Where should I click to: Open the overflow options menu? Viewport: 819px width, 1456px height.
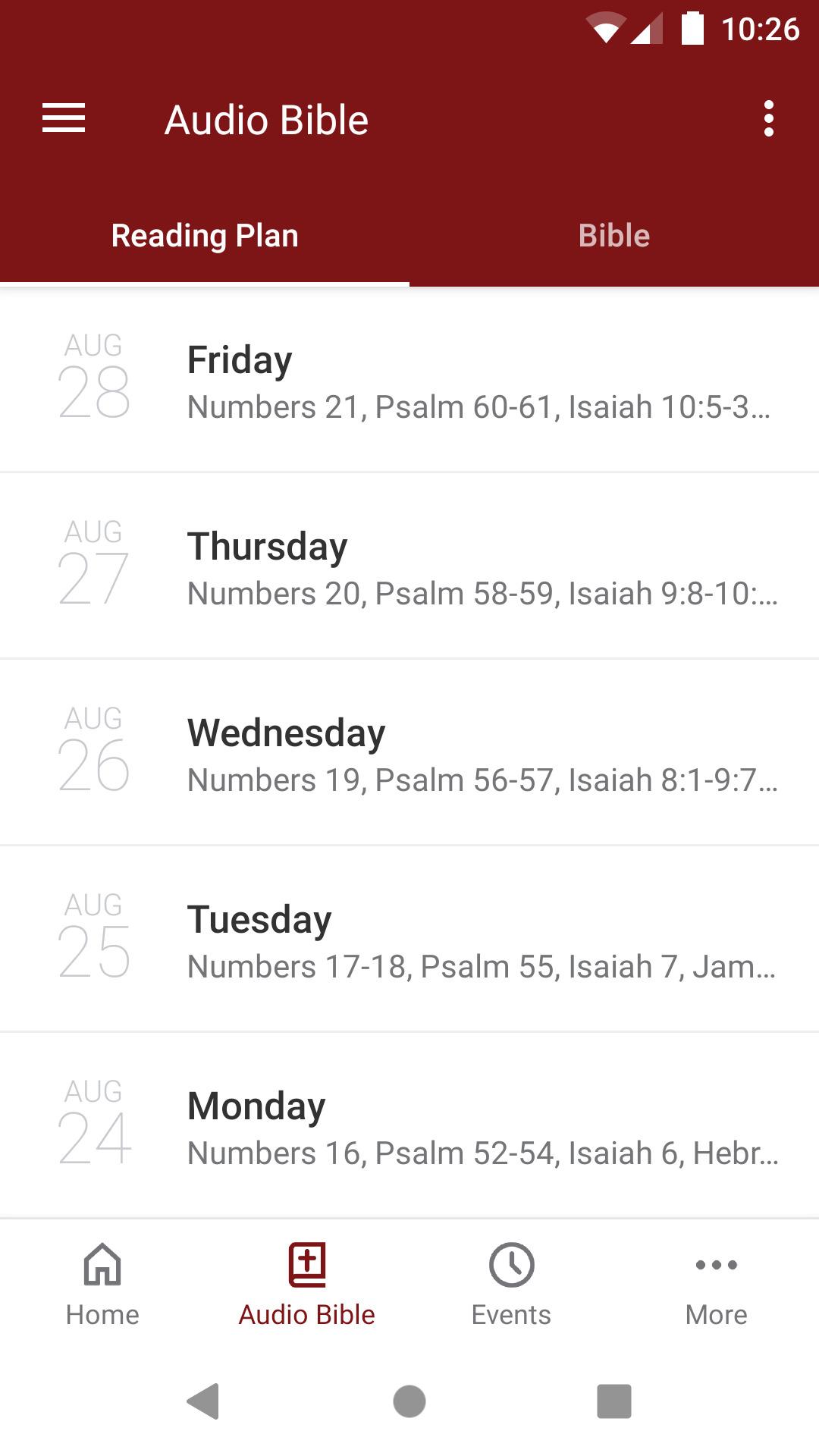[x=769, y=119]
